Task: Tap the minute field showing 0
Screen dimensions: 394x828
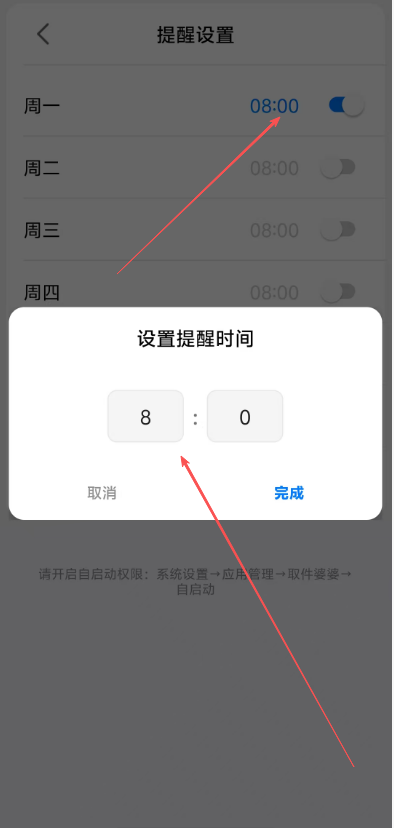Action: coord(245,416)
